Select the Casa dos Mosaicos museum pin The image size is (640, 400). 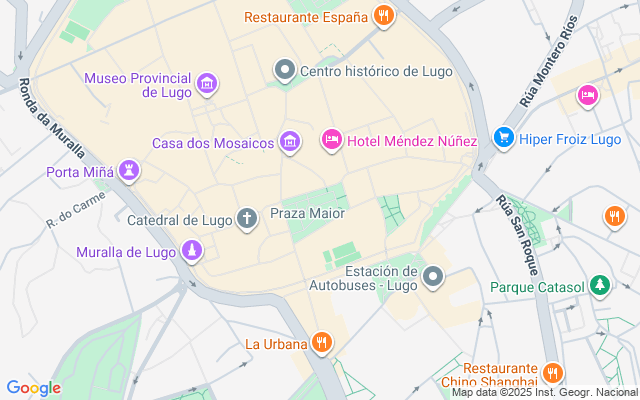tap(289, 142)
